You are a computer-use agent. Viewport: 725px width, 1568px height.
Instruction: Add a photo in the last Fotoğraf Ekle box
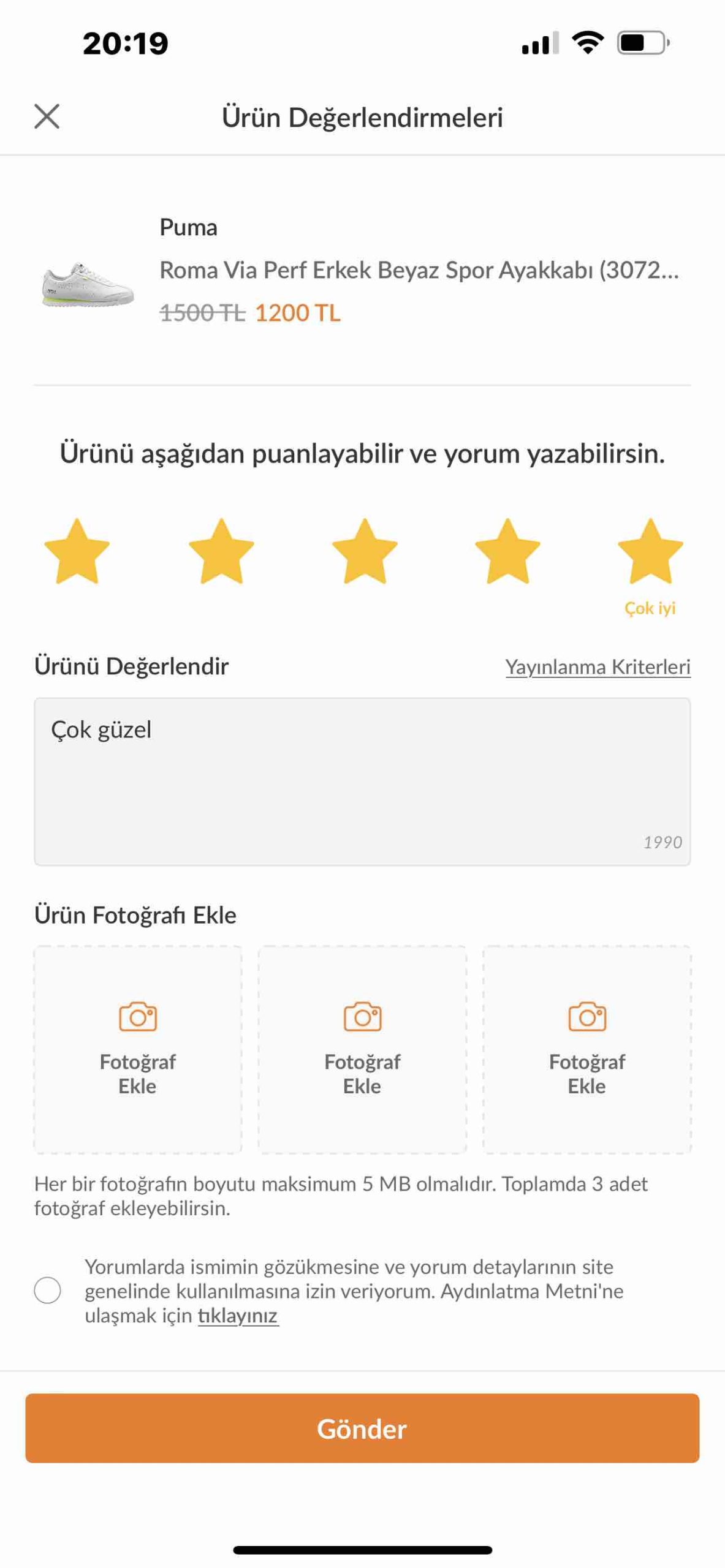[587, 1050]
